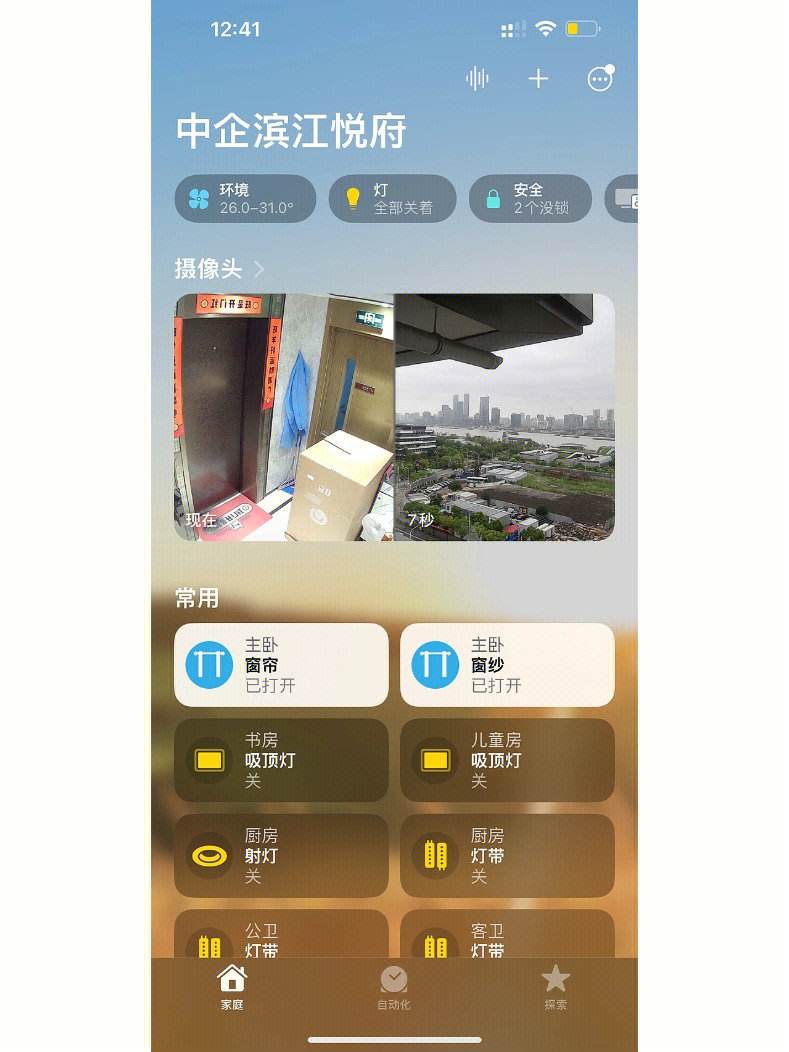Image resolution: width=789 pixels, height=1052 pixels.
Task: Open the more options ellipsis menu
Action: (600, 79)
